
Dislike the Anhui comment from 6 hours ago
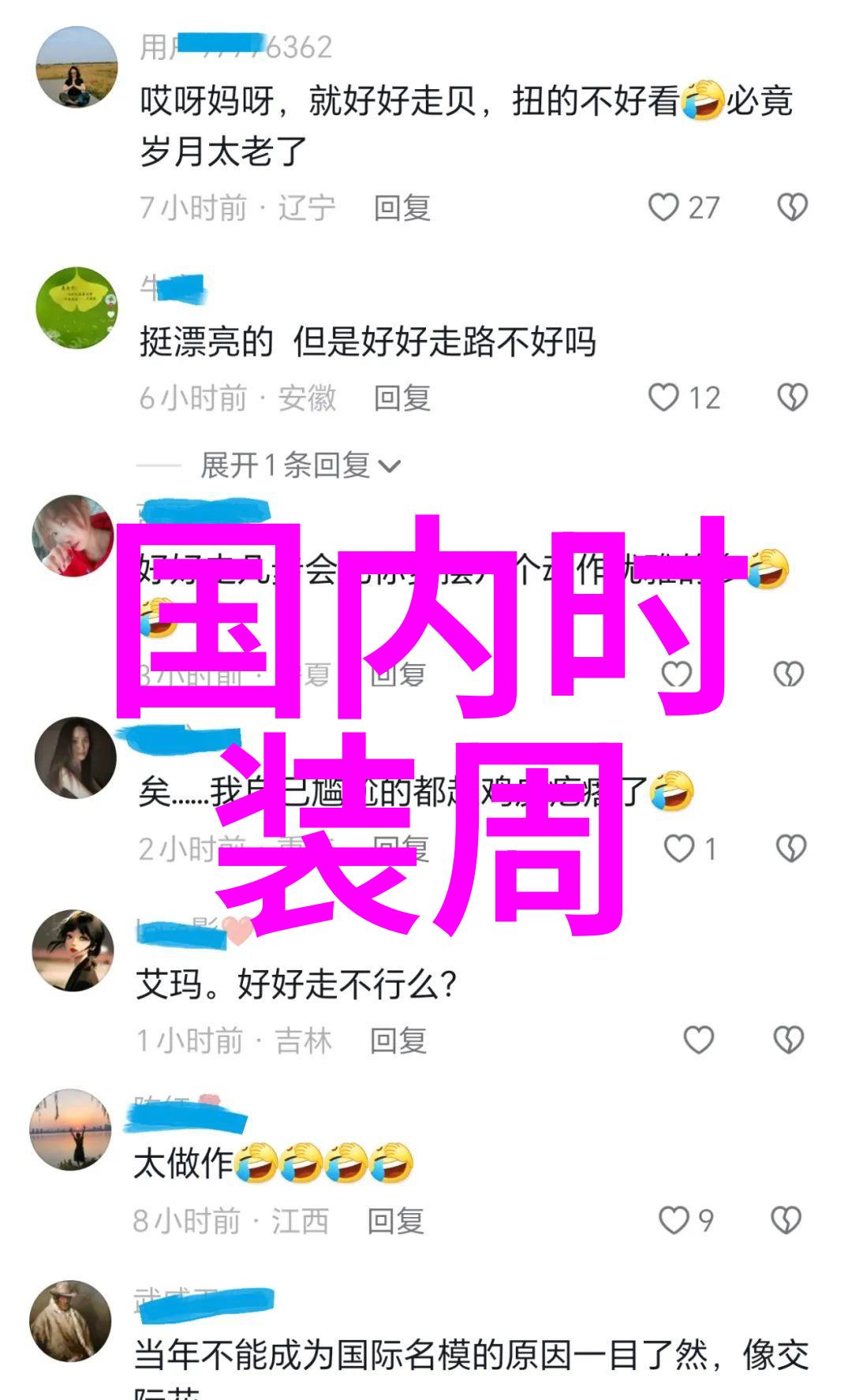792,398
